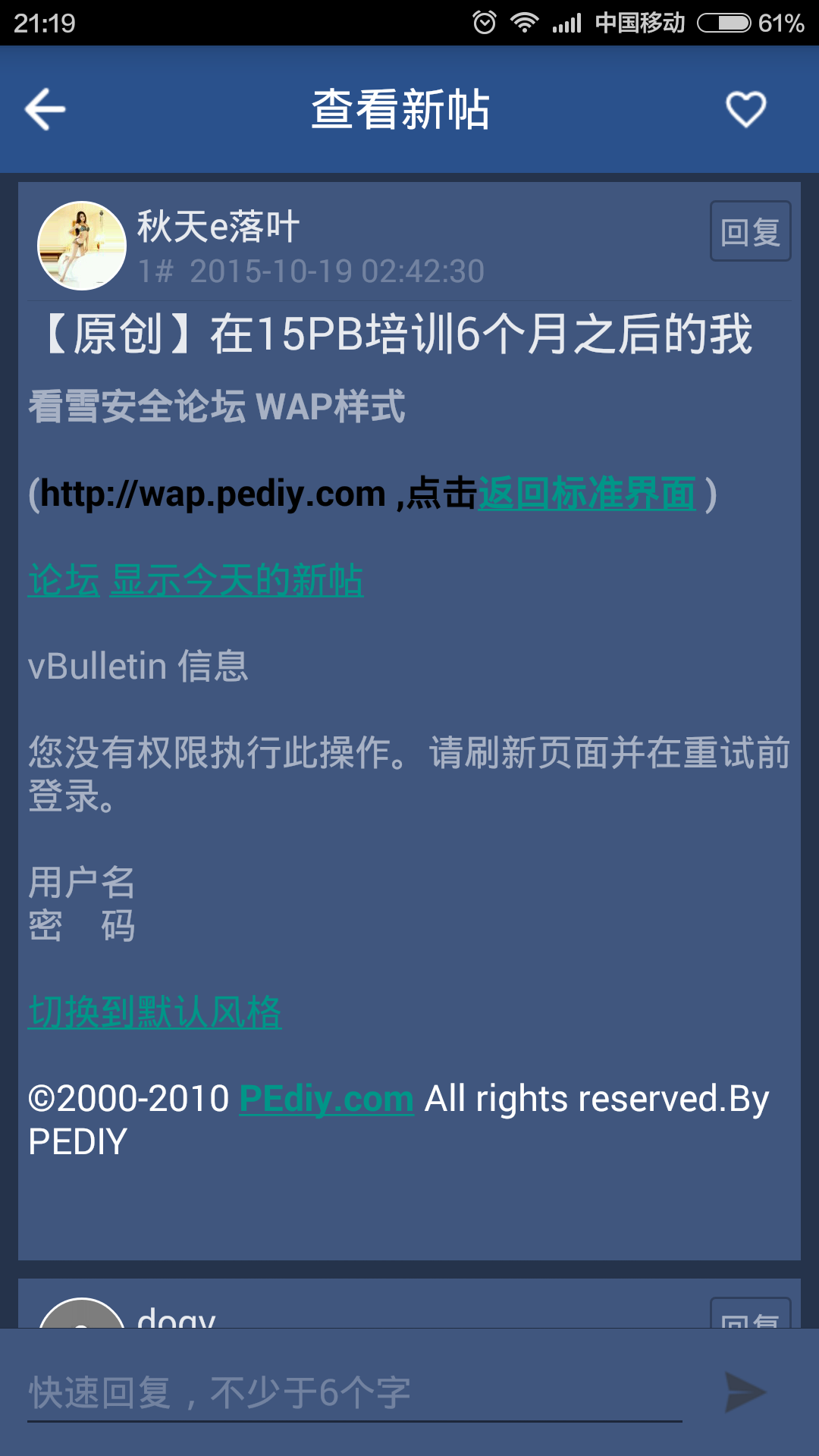Screen dimensions: 819x1456
Task: Send the quick reply
Action: click(745, 1392)
